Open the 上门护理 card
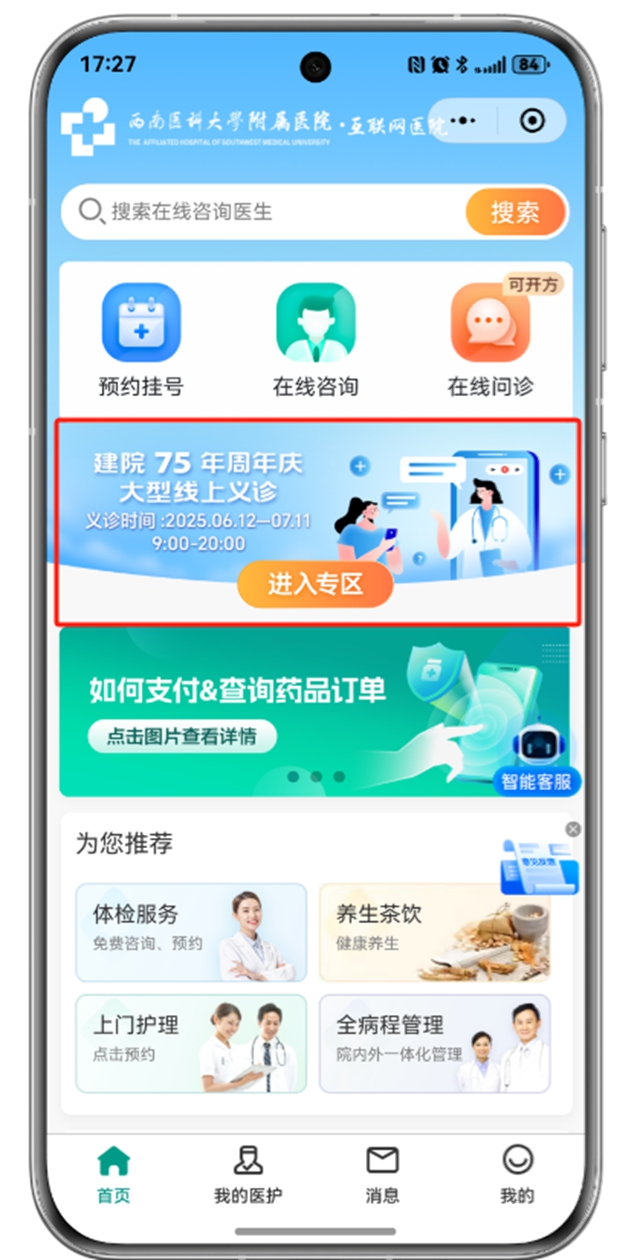Viewport: 640px width, 1260px height. 191,1043
